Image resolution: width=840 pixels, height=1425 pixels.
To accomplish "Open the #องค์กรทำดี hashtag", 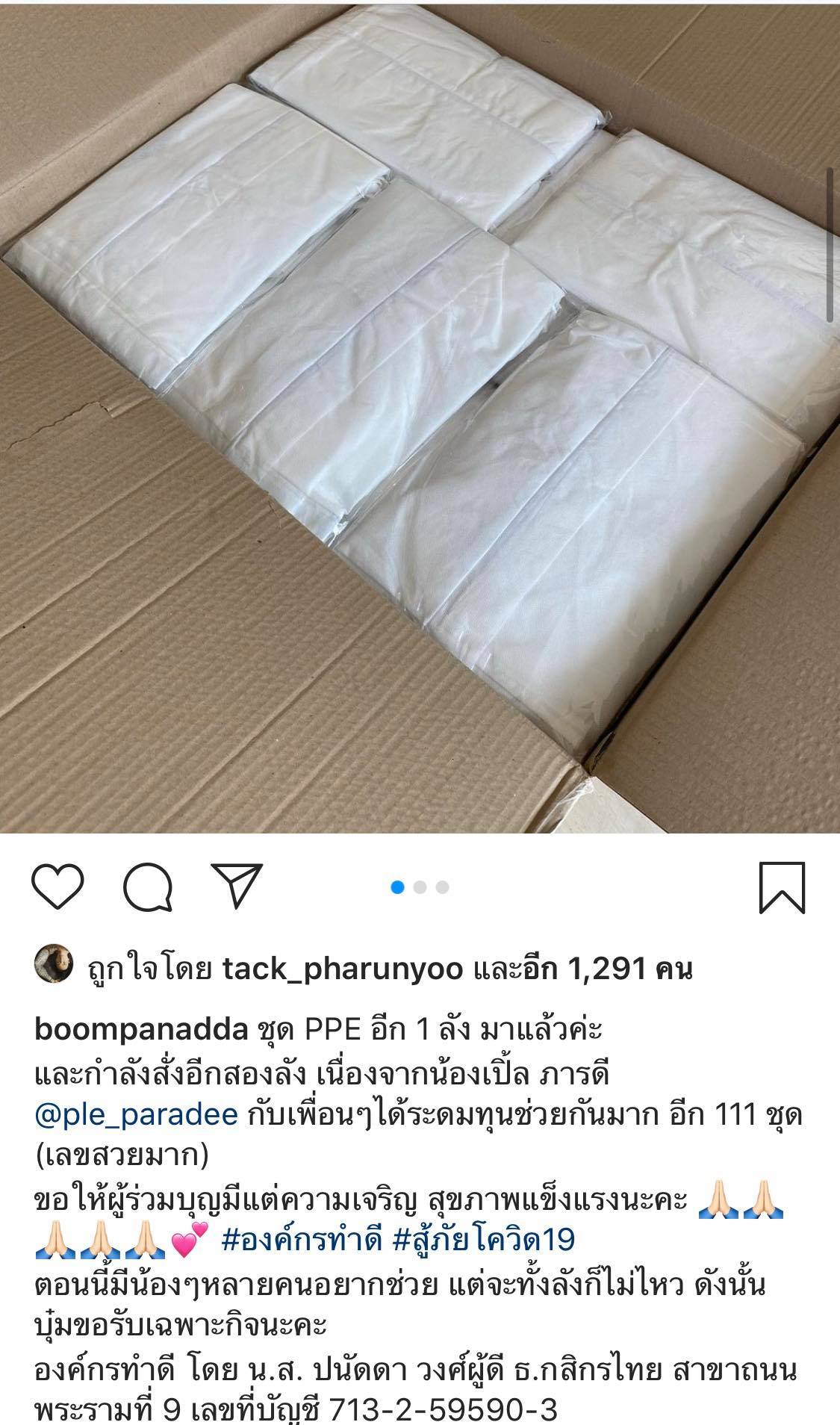I will pos(304,1241).
